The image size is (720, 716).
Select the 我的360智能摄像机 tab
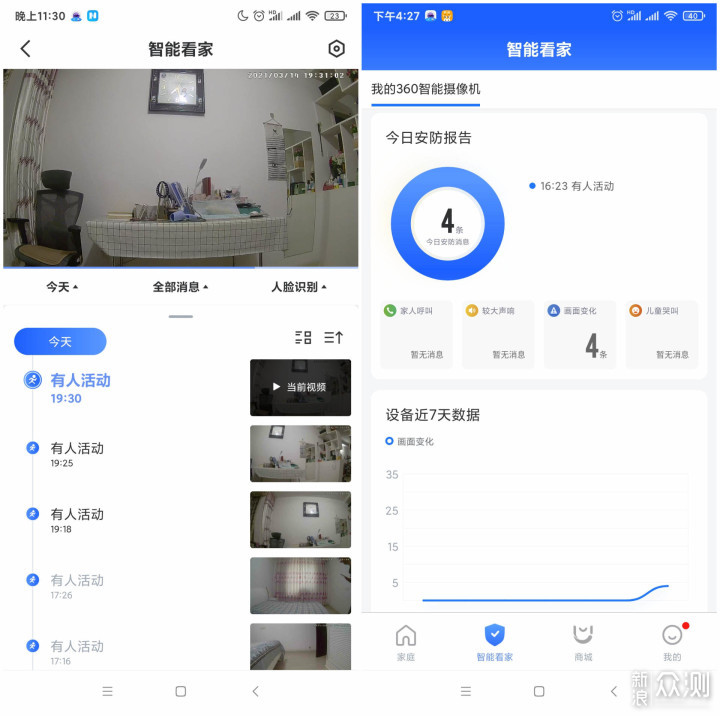point(425,89)
